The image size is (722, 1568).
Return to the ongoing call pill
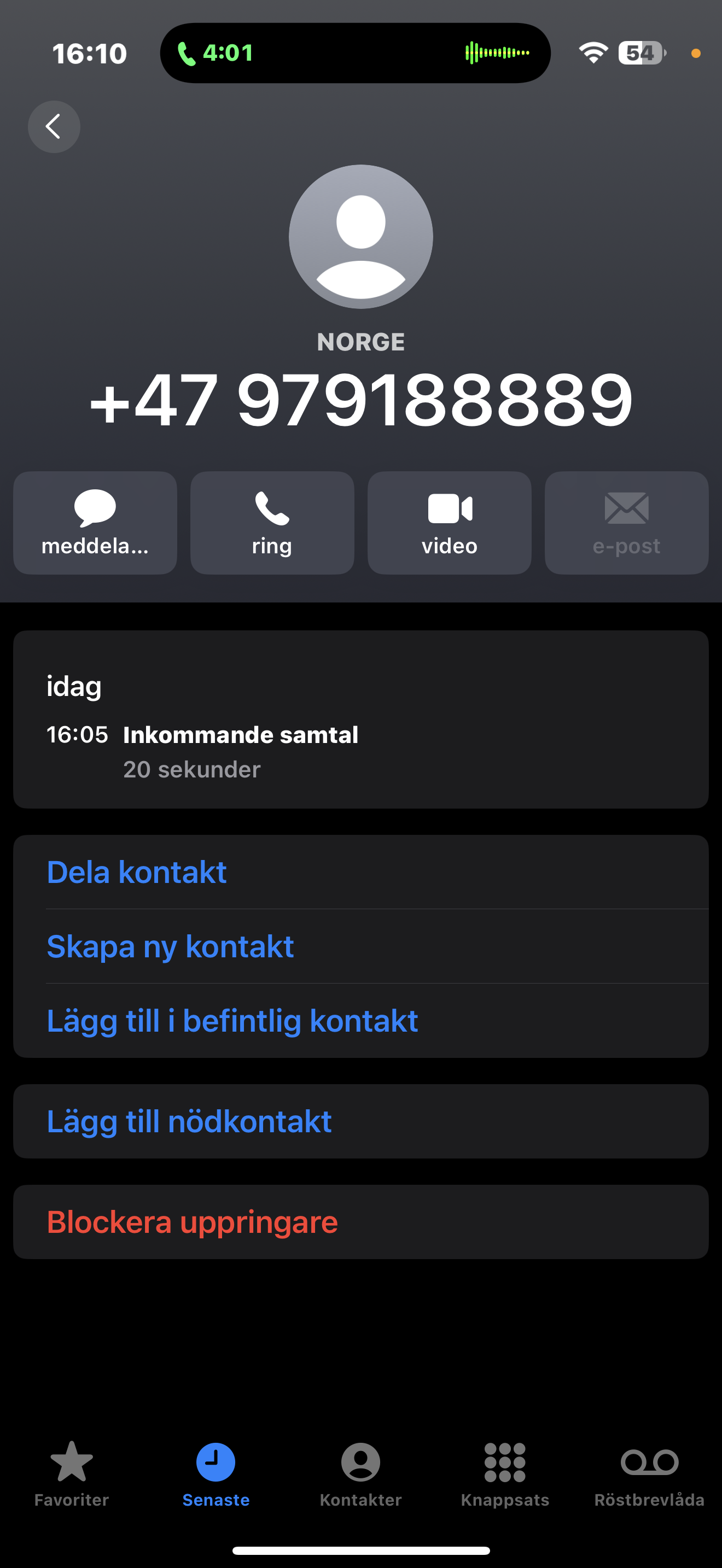coord(355,53)
